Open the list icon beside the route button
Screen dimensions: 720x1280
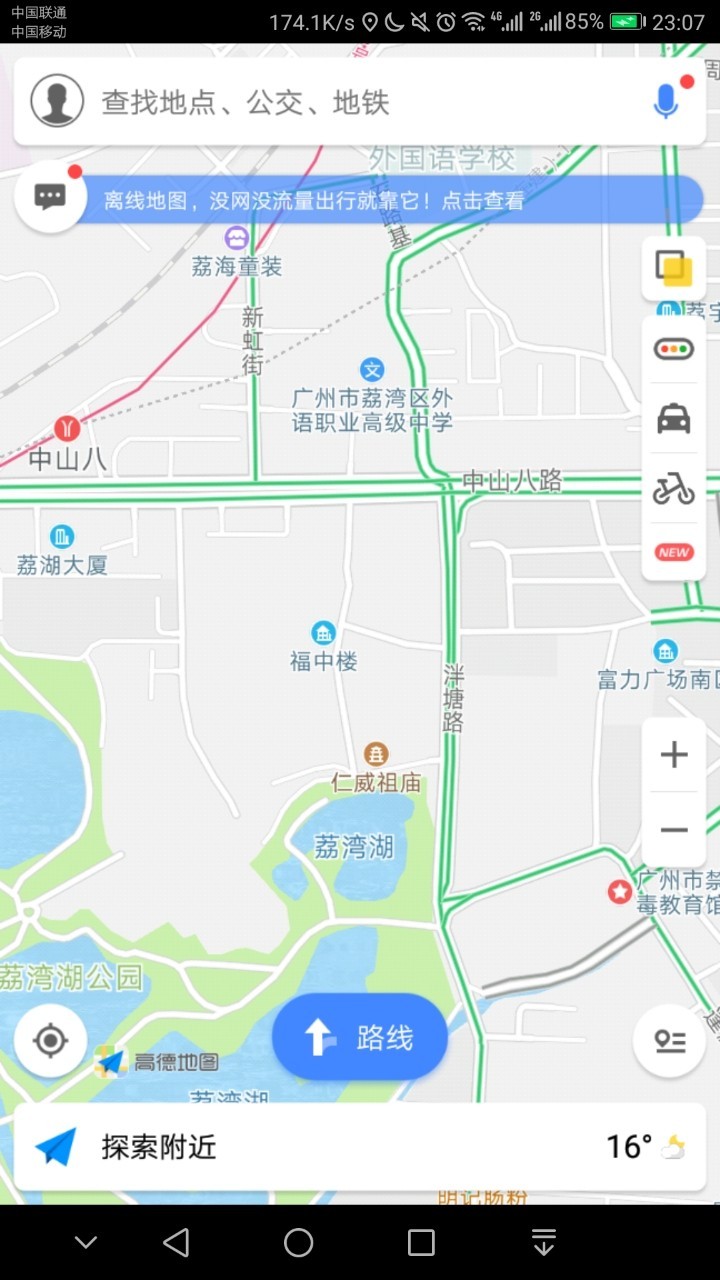pos(670,1041)
